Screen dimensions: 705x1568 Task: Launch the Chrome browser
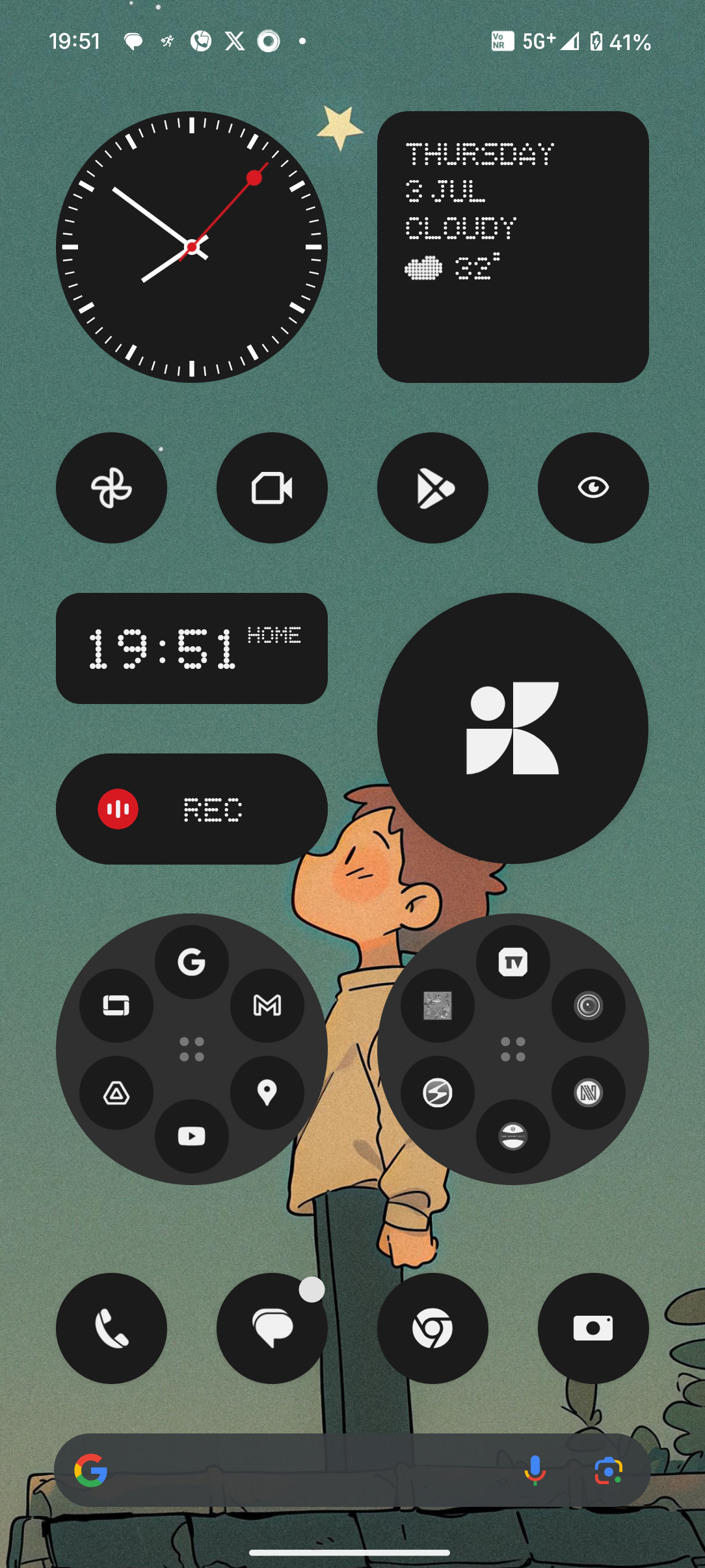tap(432, 1328)
